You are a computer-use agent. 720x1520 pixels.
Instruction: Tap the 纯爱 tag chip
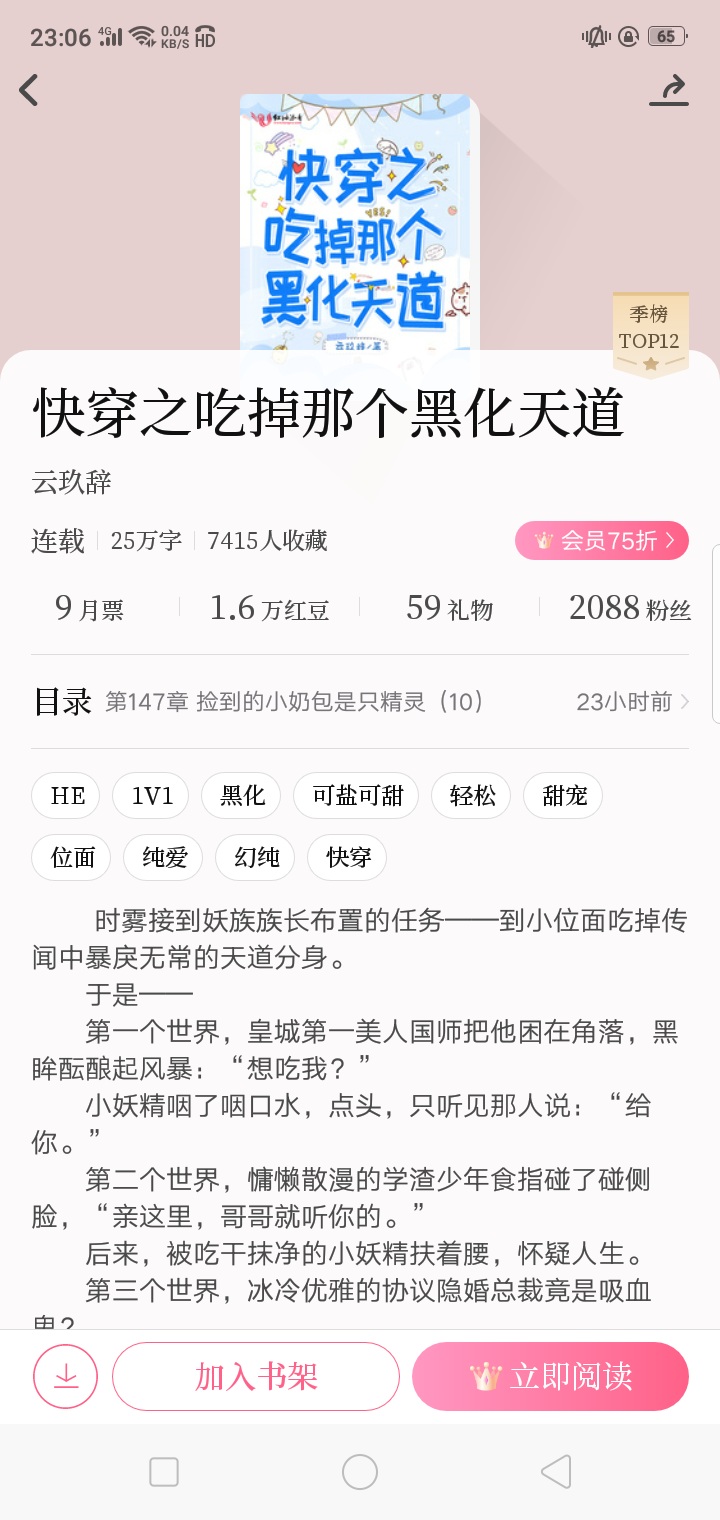pyautogui.click(x=164, y=857)
